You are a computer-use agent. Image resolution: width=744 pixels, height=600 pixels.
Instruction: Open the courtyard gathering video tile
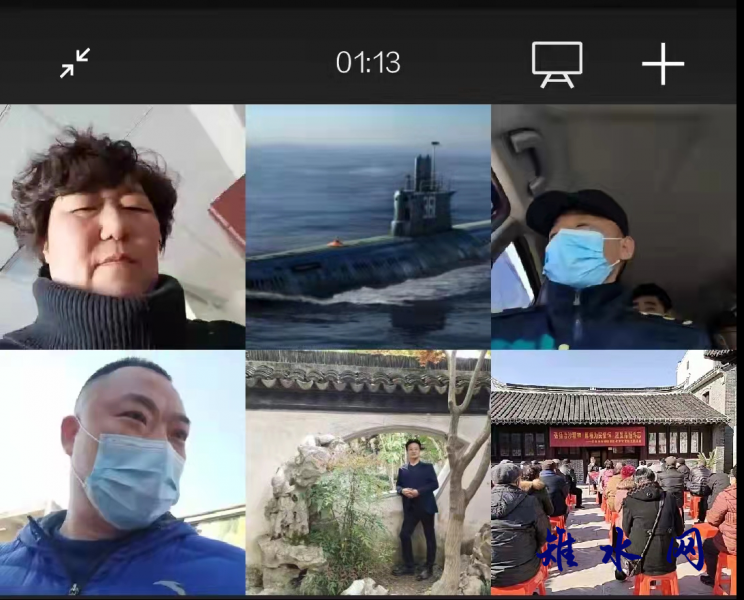tap(614, 473)
